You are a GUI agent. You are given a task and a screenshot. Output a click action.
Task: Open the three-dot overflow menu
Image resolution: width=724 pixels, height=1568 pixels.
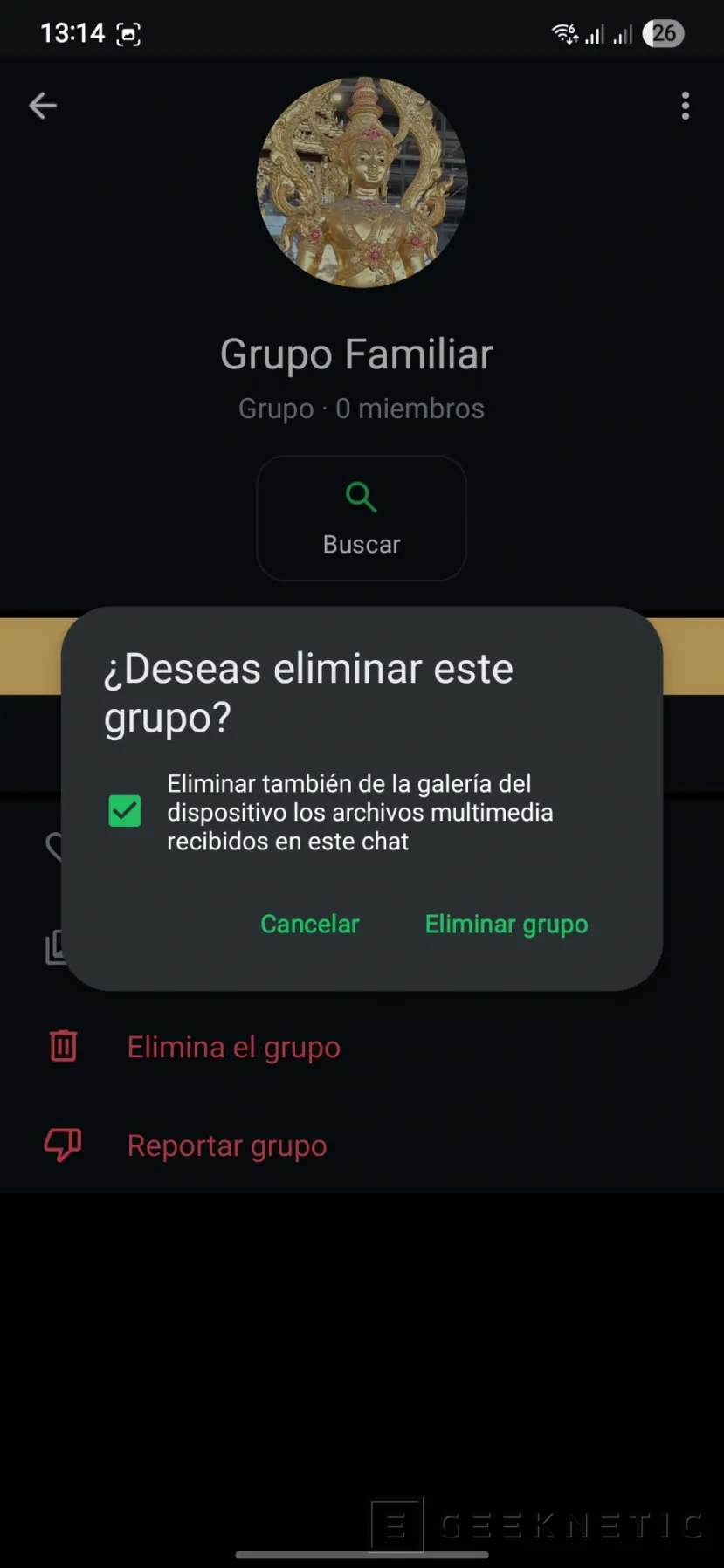tap(685, 105)
